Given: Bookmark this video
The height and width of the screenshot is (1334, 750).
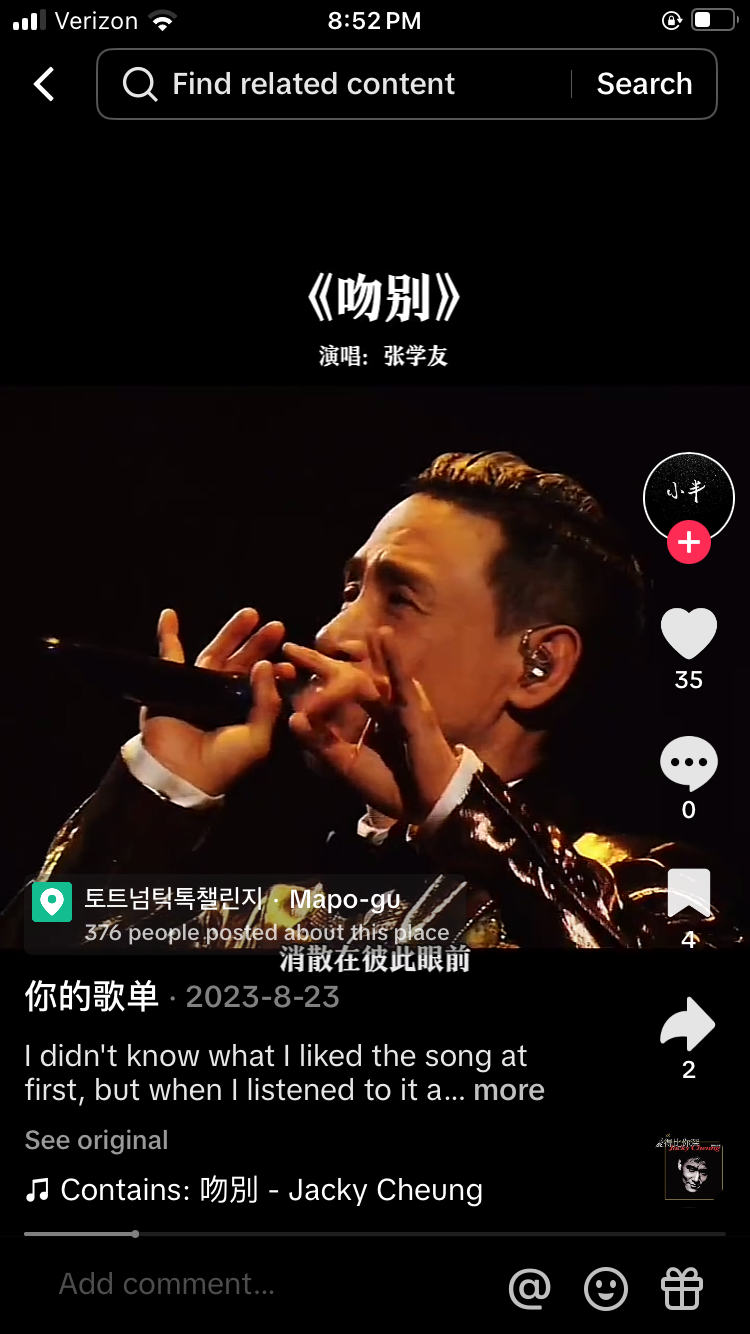Looking at the screenshot, I should 689,894.
